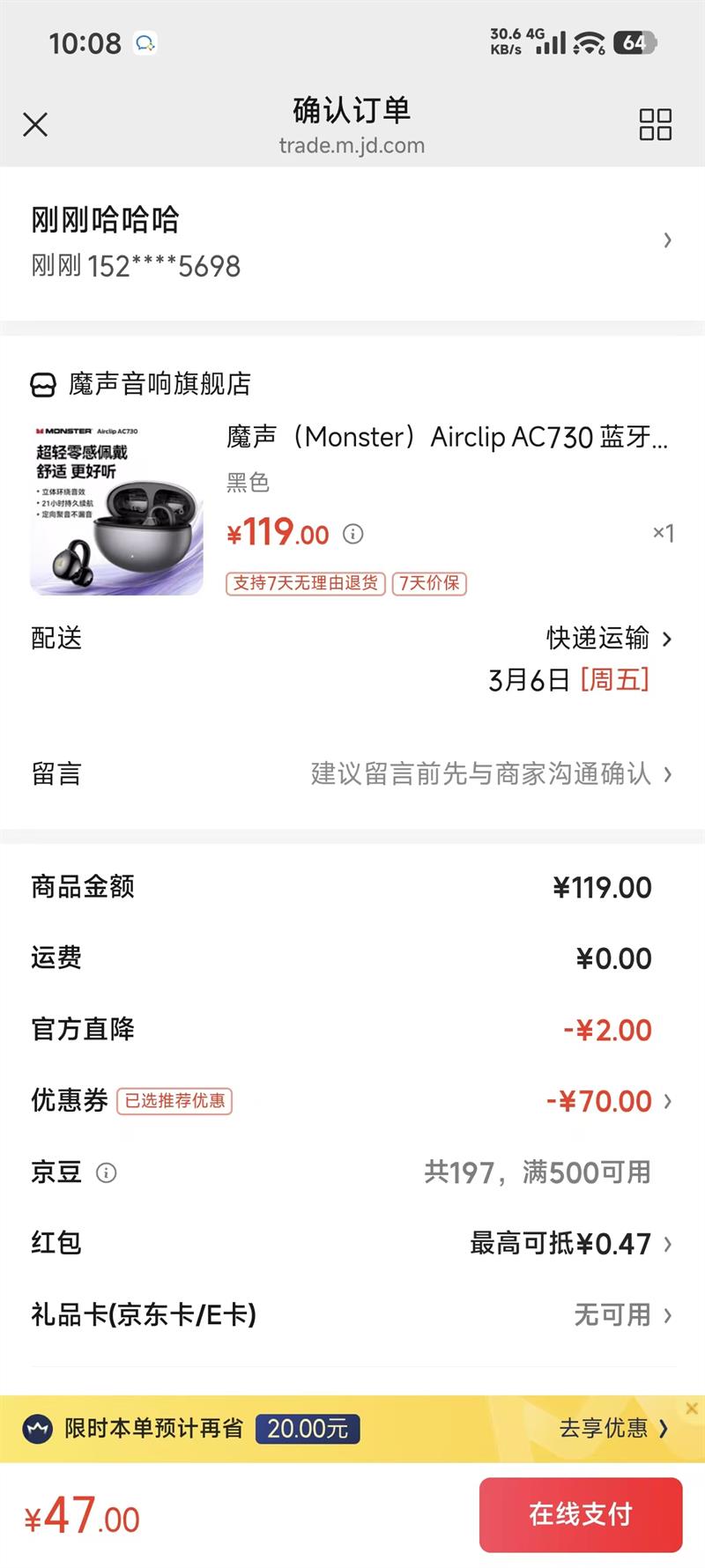Change the delivery address 刚刚哈哈哈
The width and height of the screenshot is (705, 1568).
tap(352, 242)
